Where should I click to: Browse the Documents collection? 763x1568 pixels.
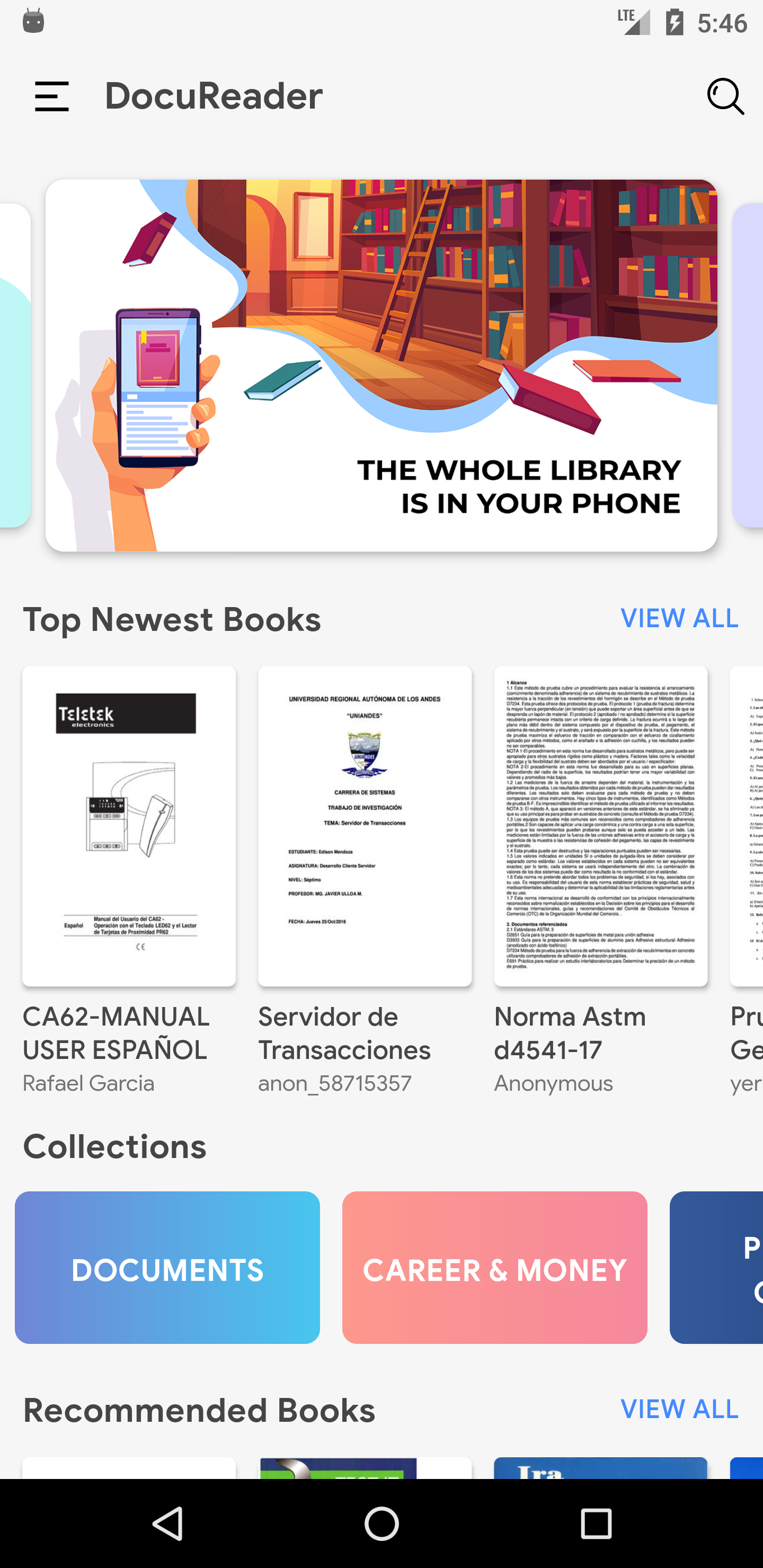167,1269
